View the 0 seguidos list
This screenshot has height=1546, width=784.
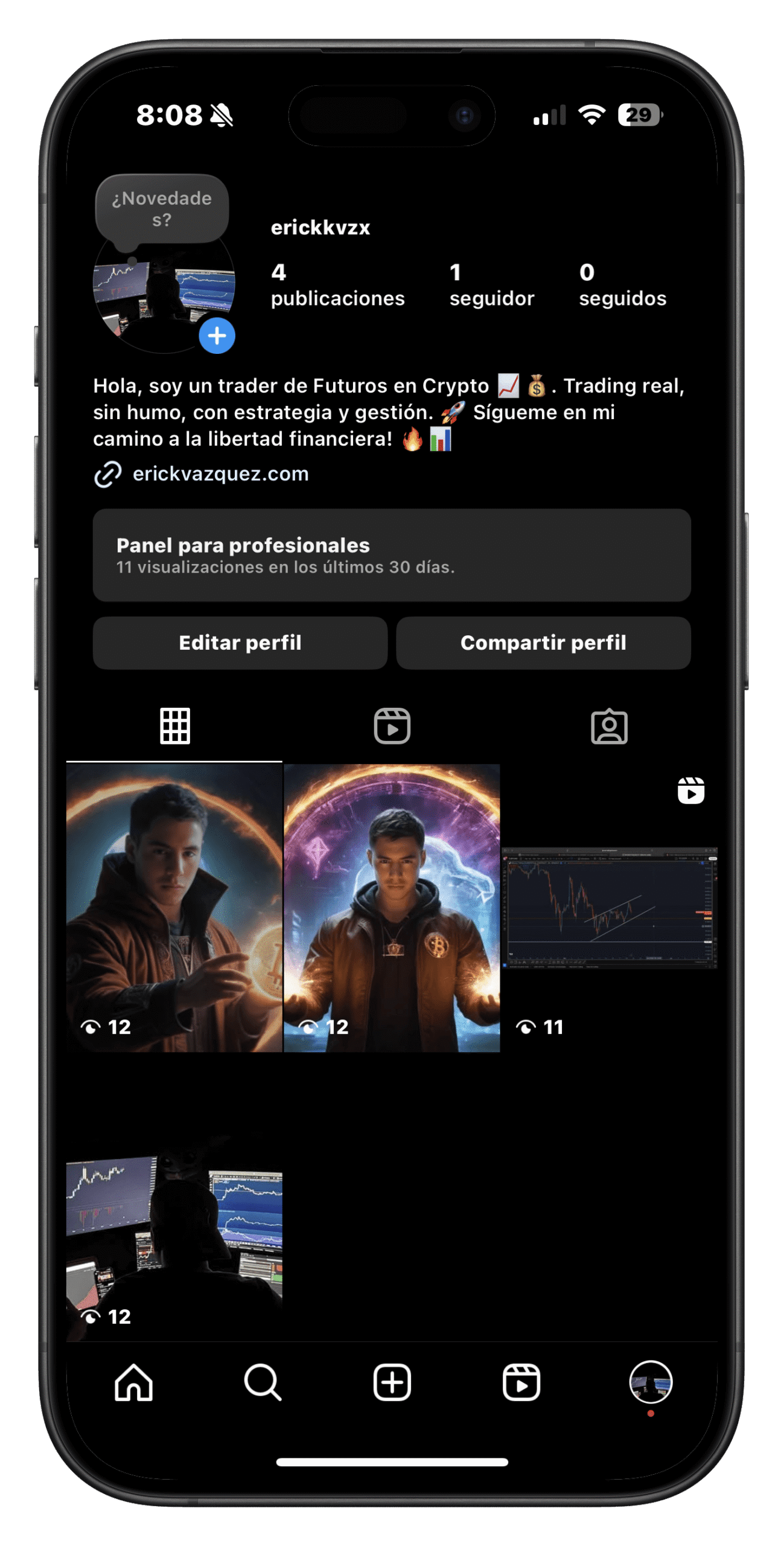click(622, 285)
